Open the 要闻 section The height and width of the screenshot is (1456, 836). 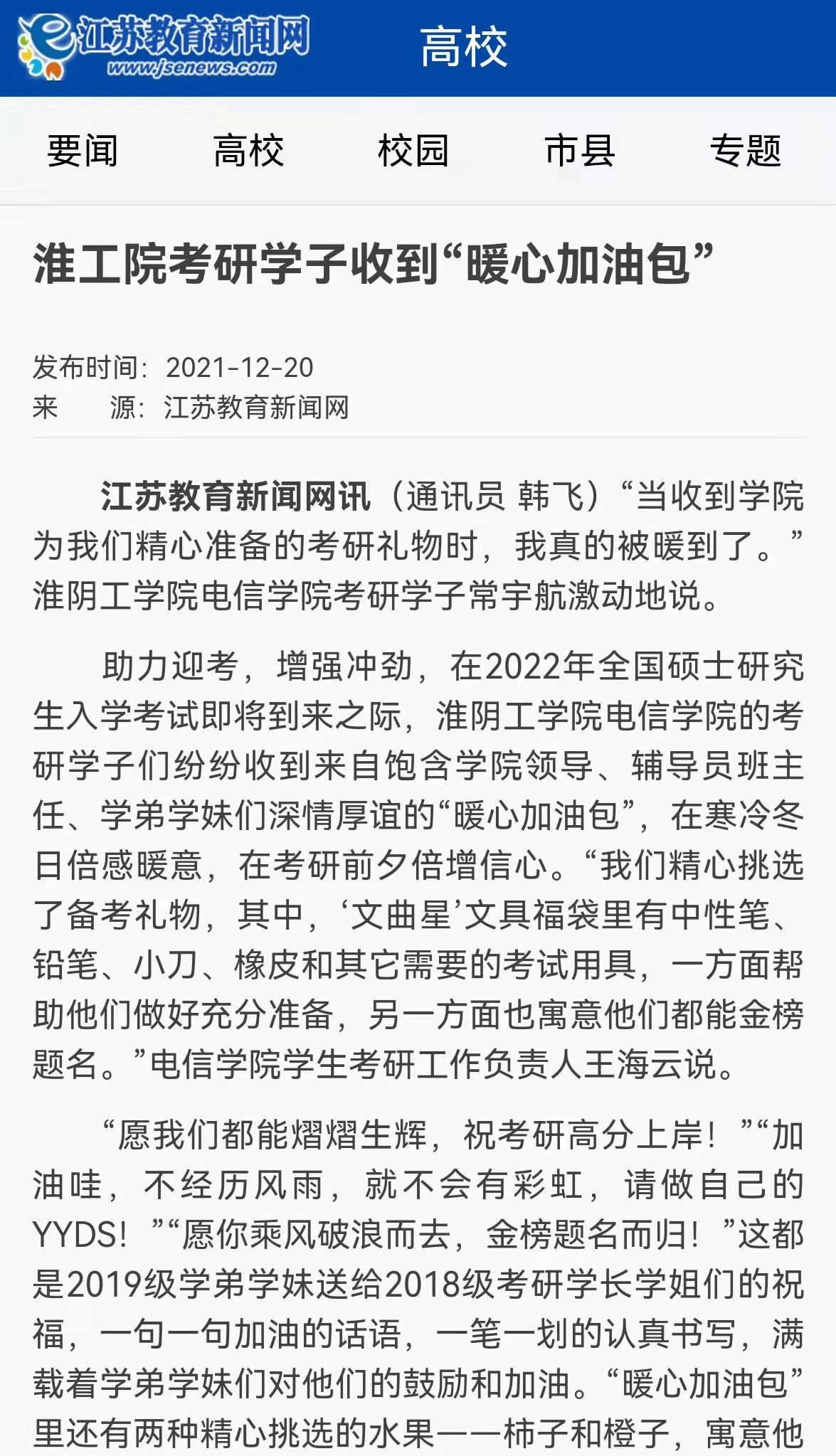83,151
